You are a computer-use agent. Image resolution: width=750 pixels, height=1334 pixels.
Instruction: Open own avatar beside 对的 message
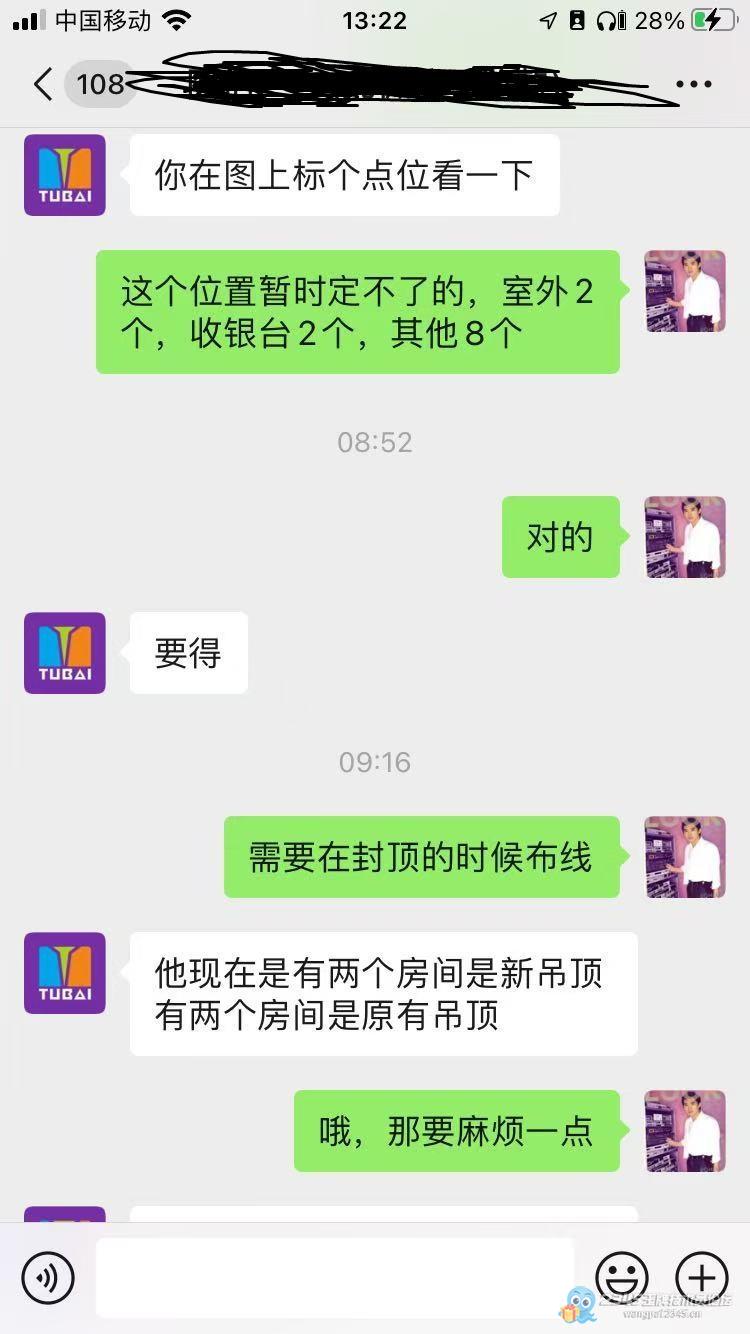click(x=685, y=537)
